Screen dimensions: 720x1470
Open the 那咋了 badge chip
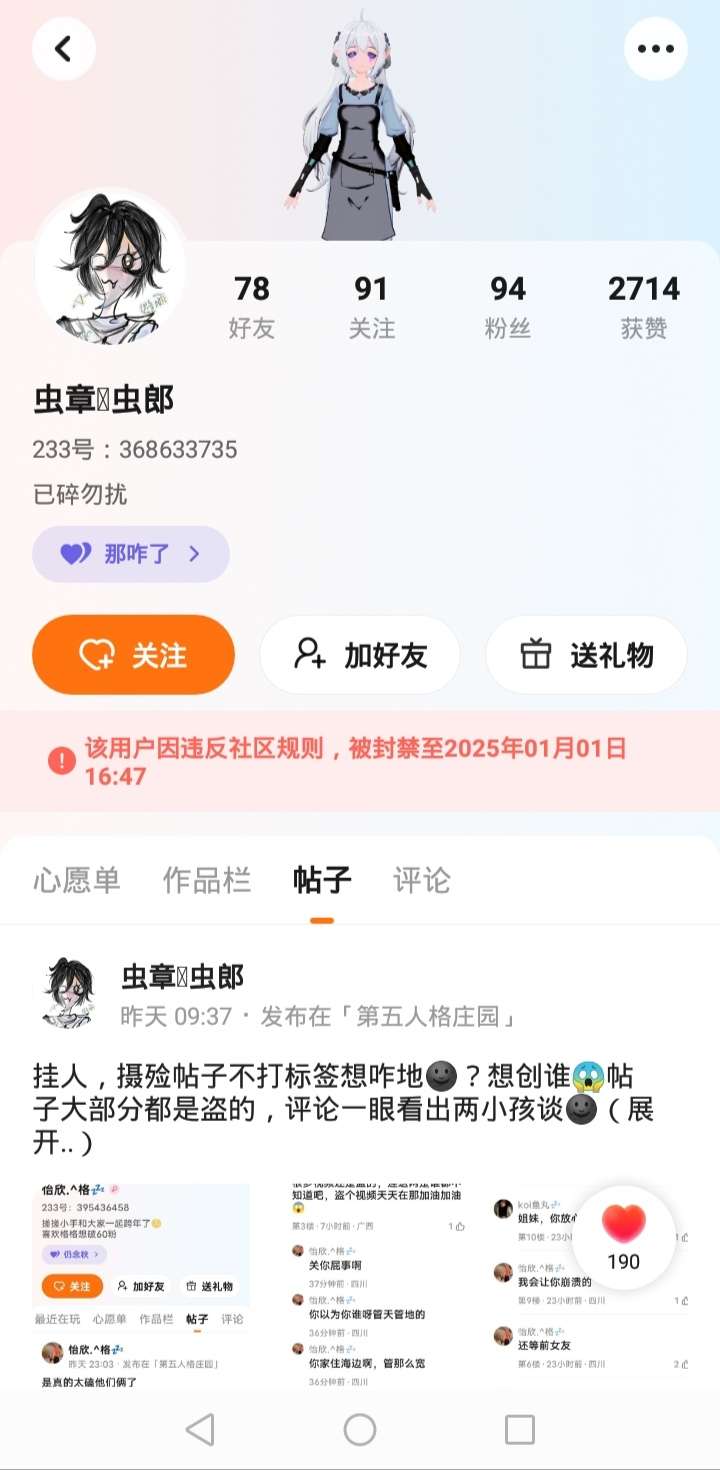tap(131, 554)
